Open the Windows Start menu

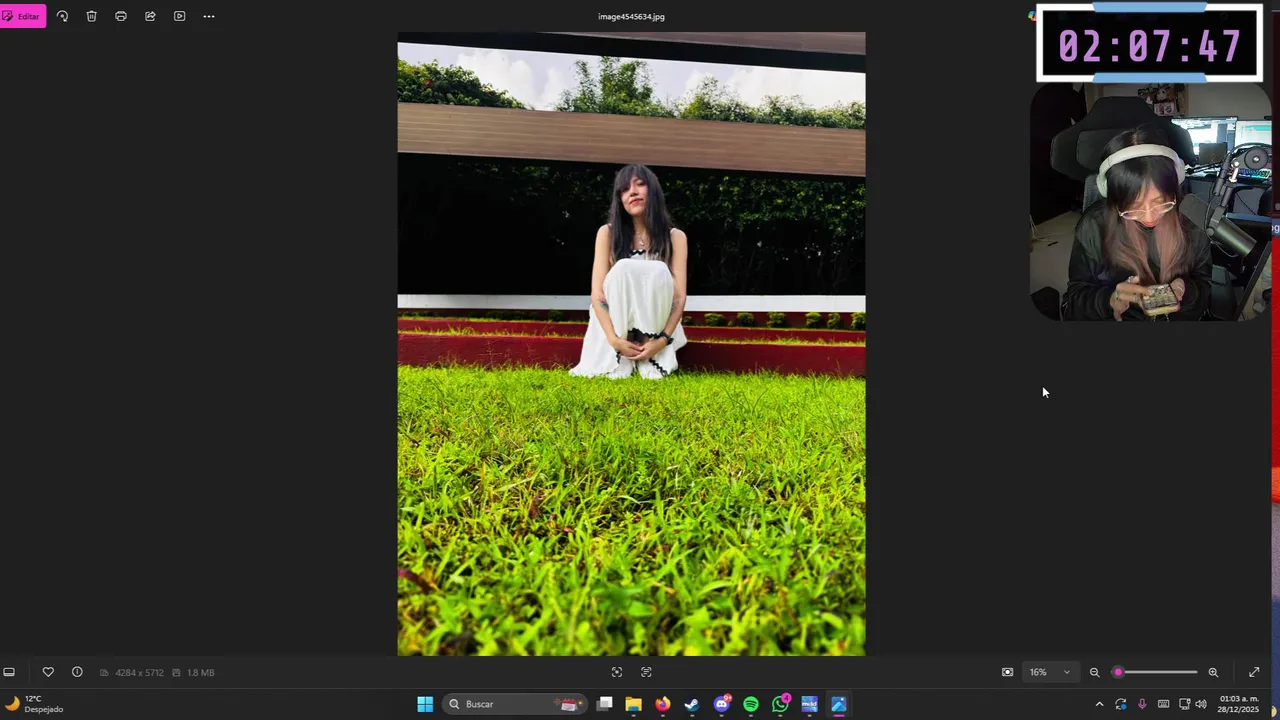click(425, 704)
